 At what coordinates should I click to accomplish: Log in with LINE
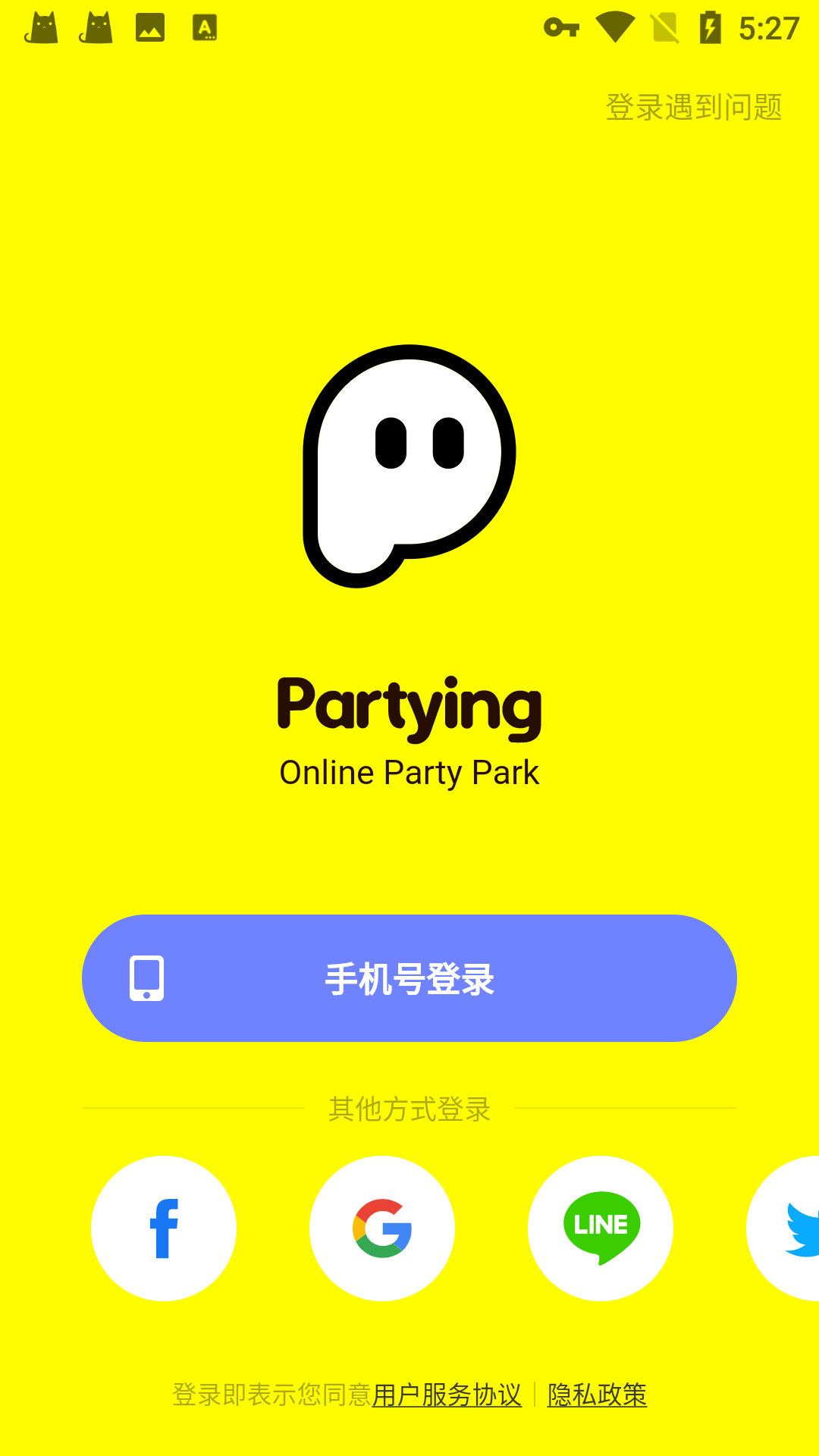600,1228
